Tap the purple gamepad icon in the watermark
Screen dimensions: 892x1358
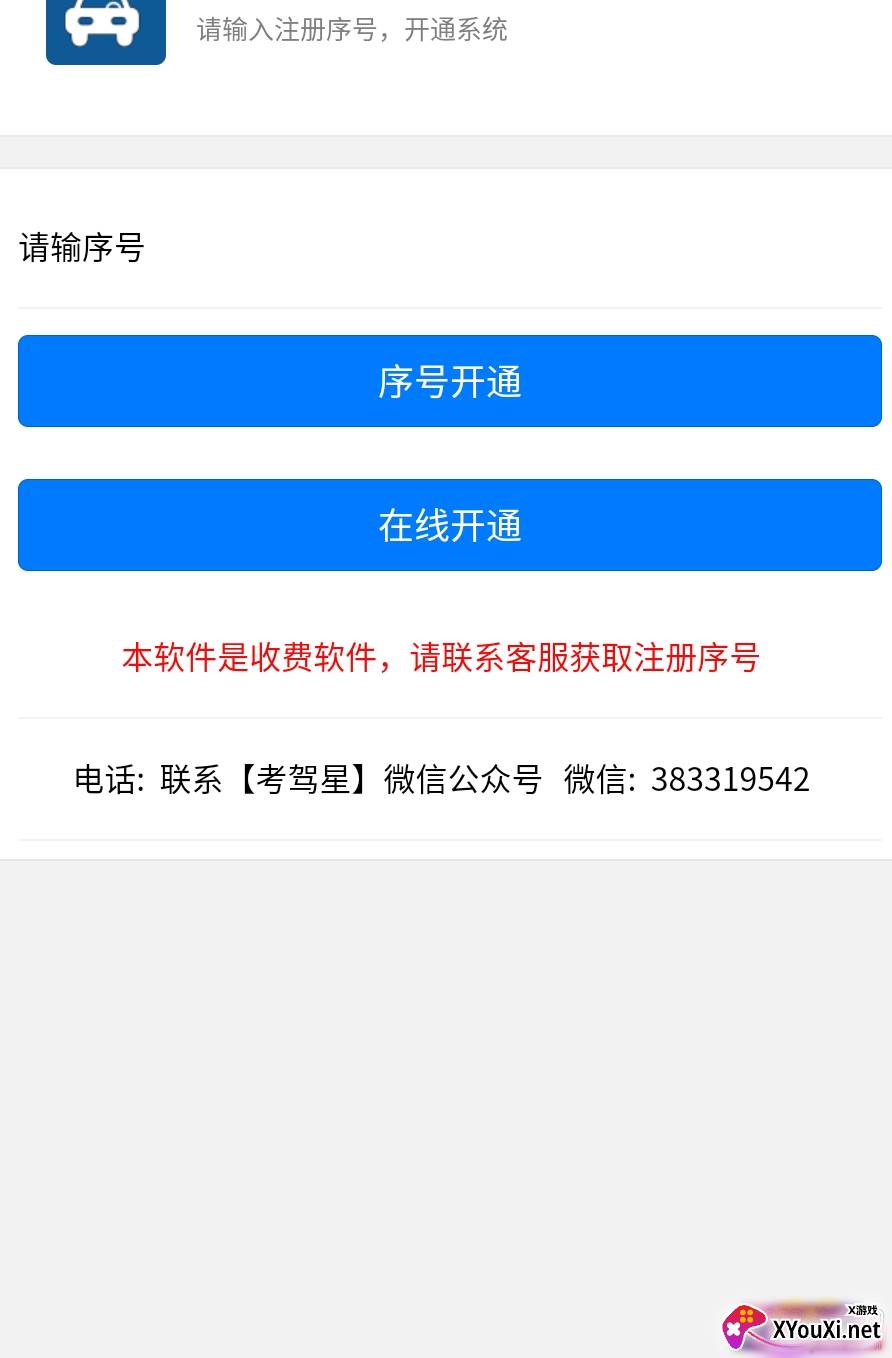(744, 1328)
